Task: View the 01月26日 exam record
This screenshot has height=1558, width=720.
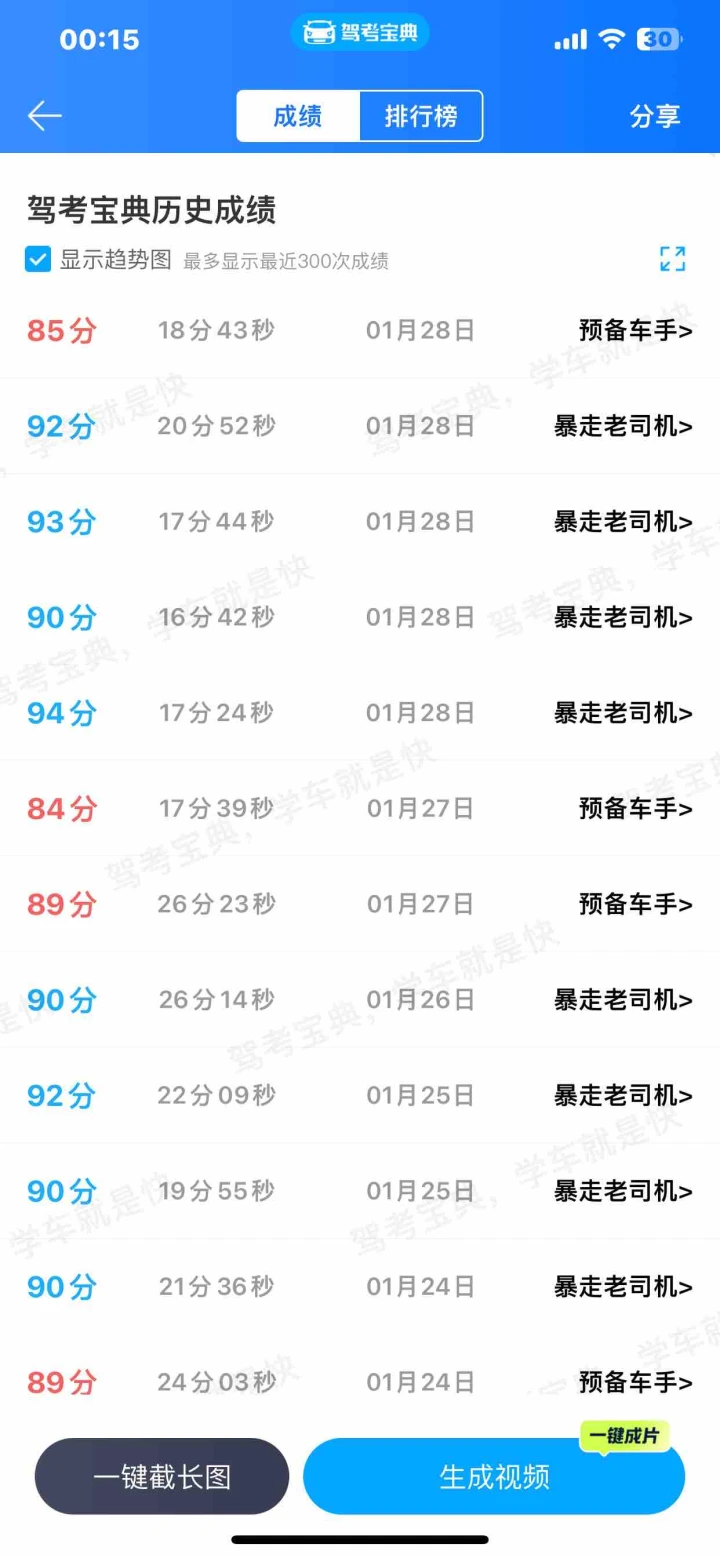Action: [360, 999]
